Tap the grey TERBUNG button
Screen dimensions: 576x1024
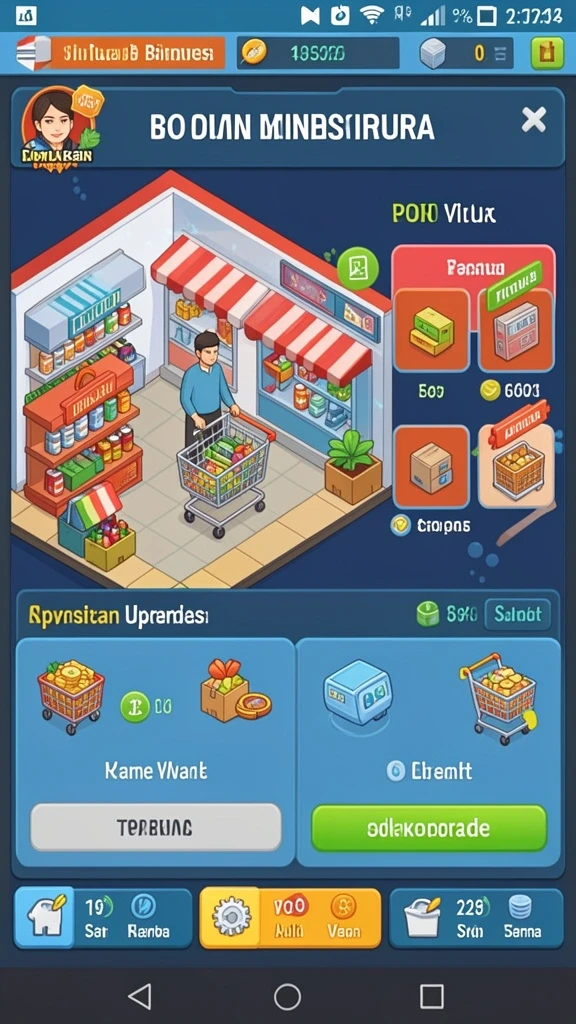[x=155, y=827]
